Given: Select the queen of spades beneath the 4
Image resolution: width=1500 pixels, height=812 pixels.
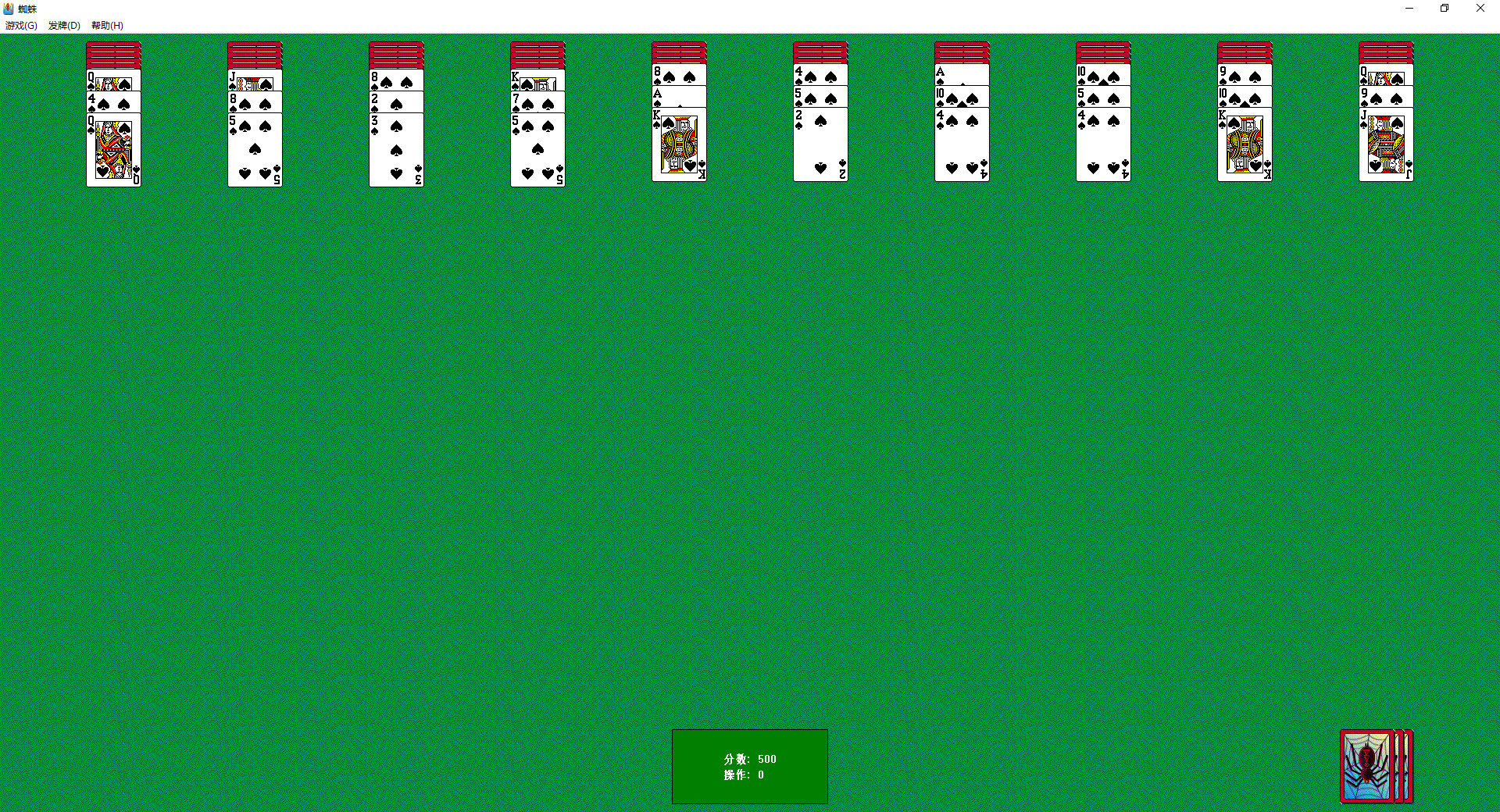Looking at the screenshot, I should tap(113, 150).
